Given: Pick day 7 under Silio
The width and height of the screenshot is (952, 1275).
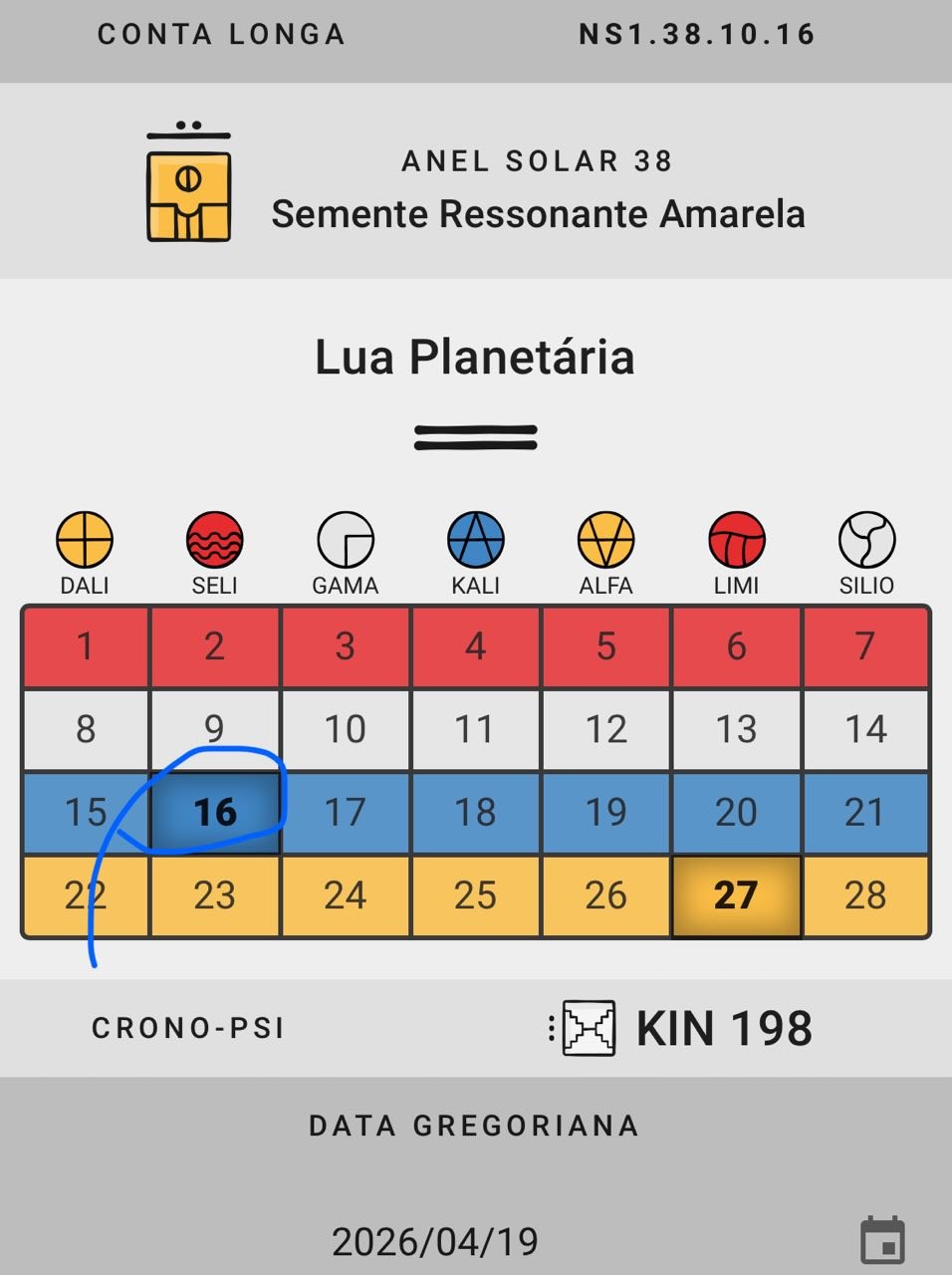Looking at the screenshot, I should pos(865,647).
